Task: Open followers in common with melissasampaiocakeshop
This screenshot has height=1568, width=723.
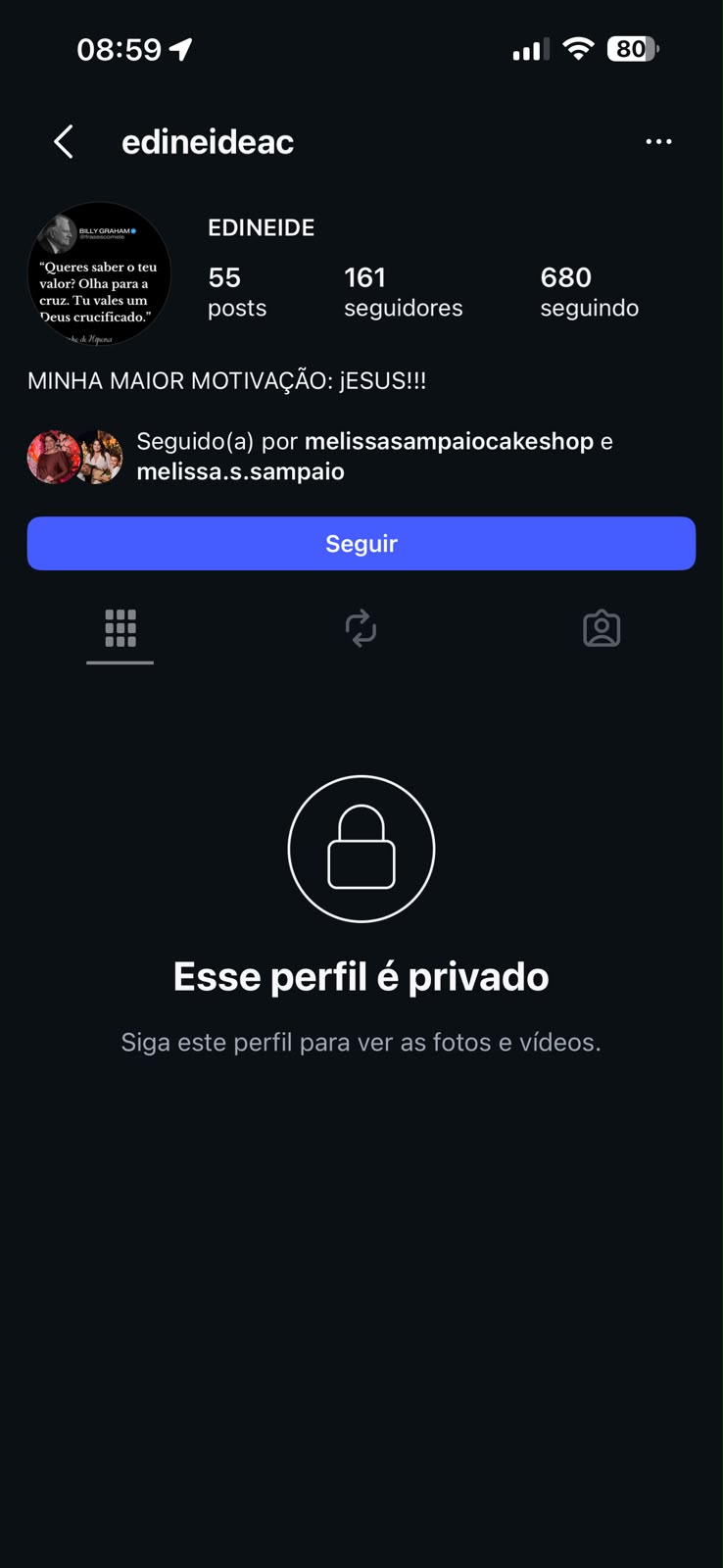Action: pyautogui.click(x=320, y=457)
